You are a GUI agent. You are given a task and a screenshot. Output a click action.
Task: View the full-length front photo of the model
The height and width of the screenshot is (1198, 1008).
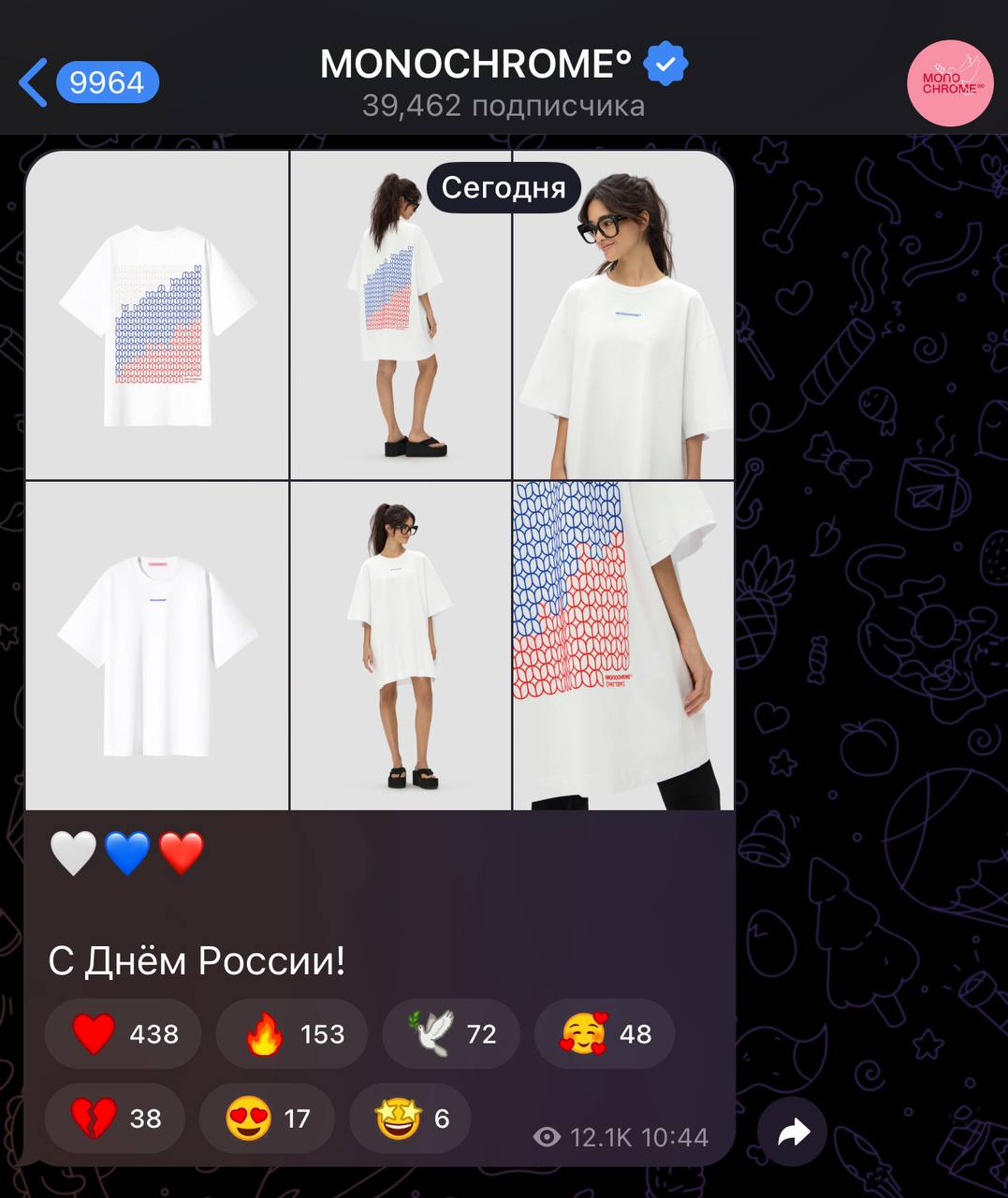coord(401,646)
